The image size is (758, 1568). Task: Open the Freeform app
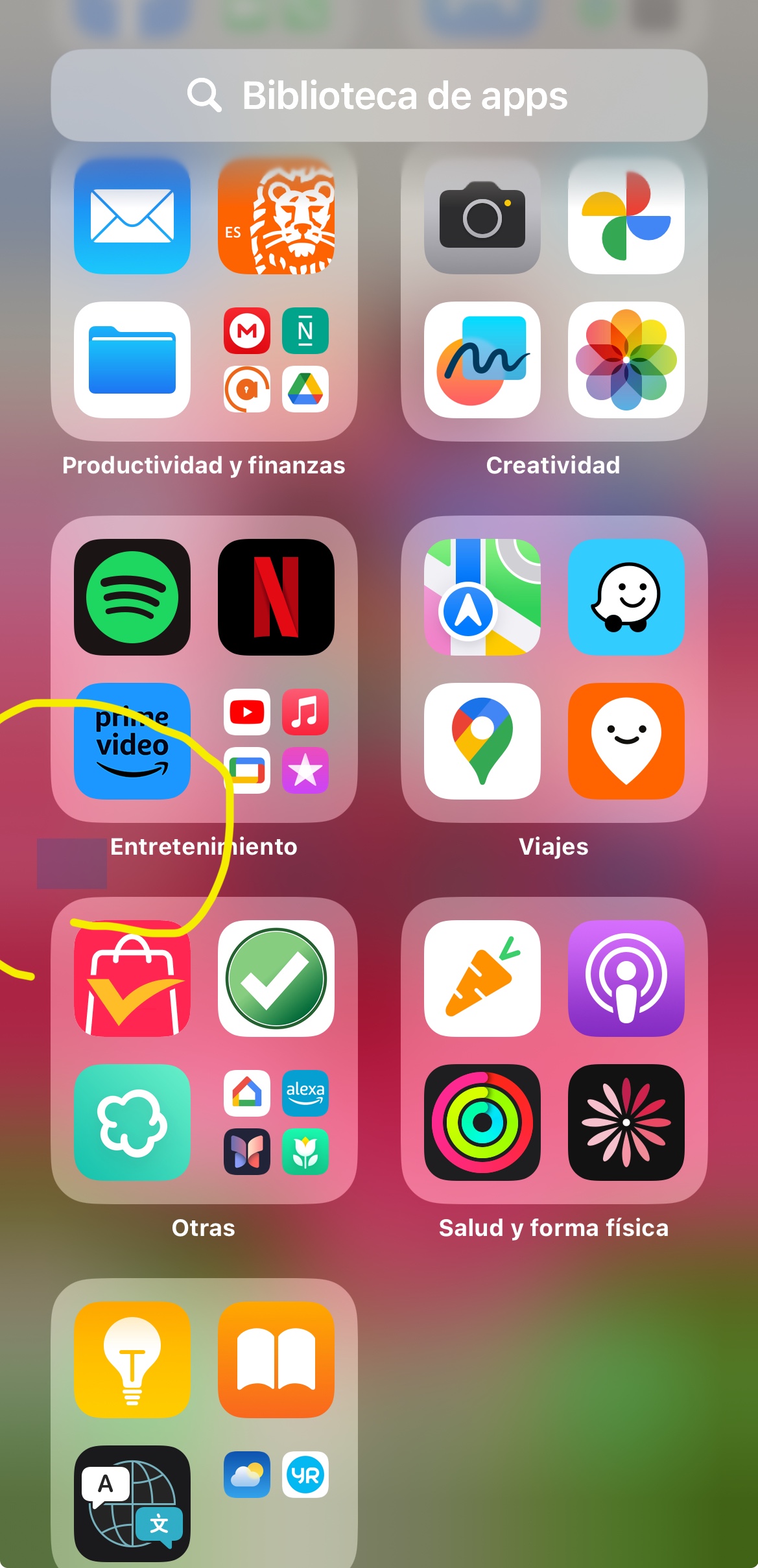coord(482,360)
